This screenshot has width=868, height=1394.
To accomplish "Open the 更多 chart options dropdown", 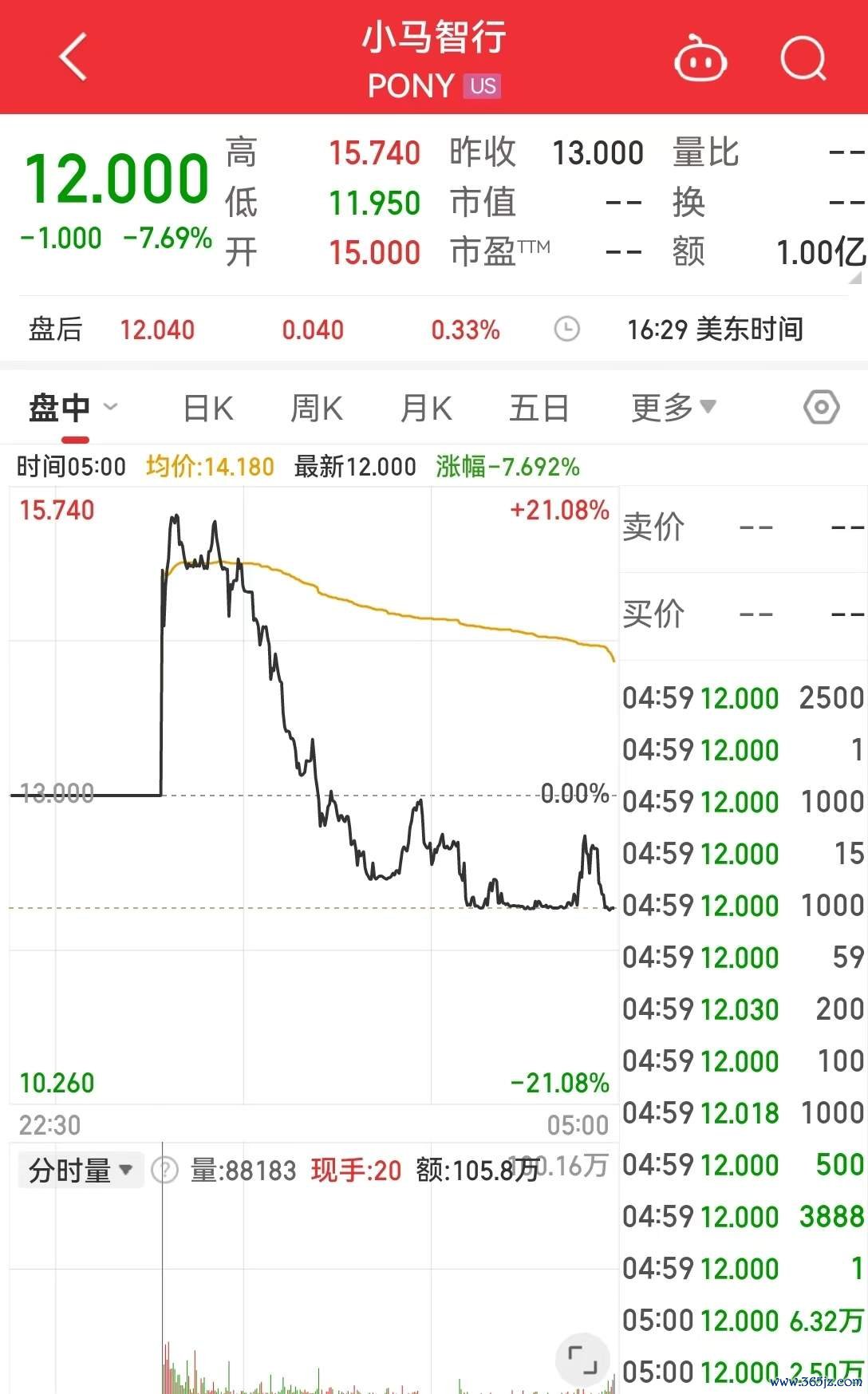I will [673, 408].
